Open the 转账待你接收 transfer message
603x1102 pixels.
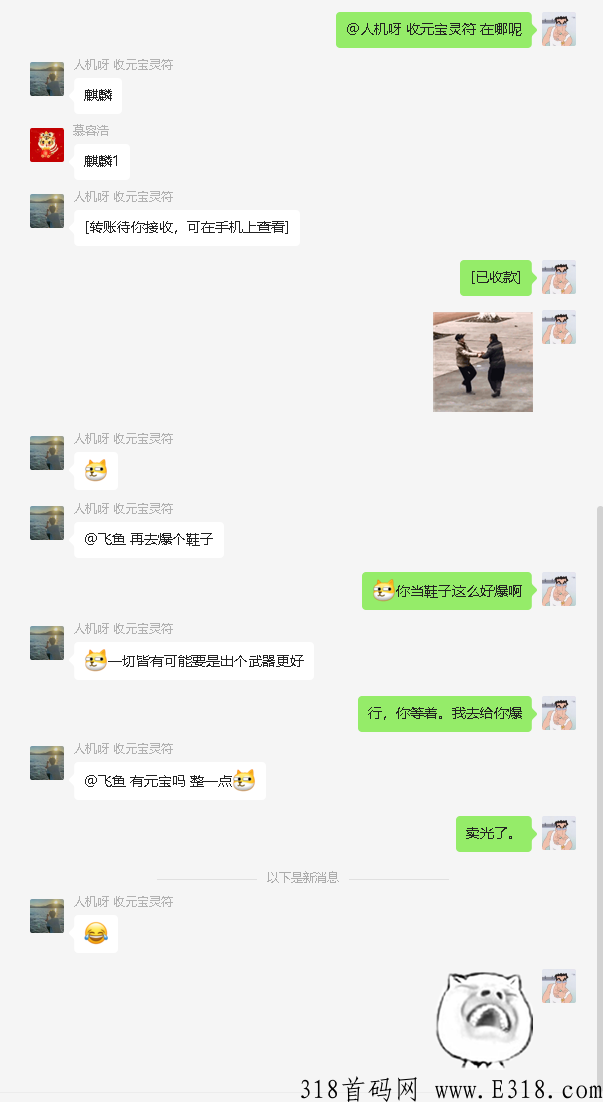186,228
